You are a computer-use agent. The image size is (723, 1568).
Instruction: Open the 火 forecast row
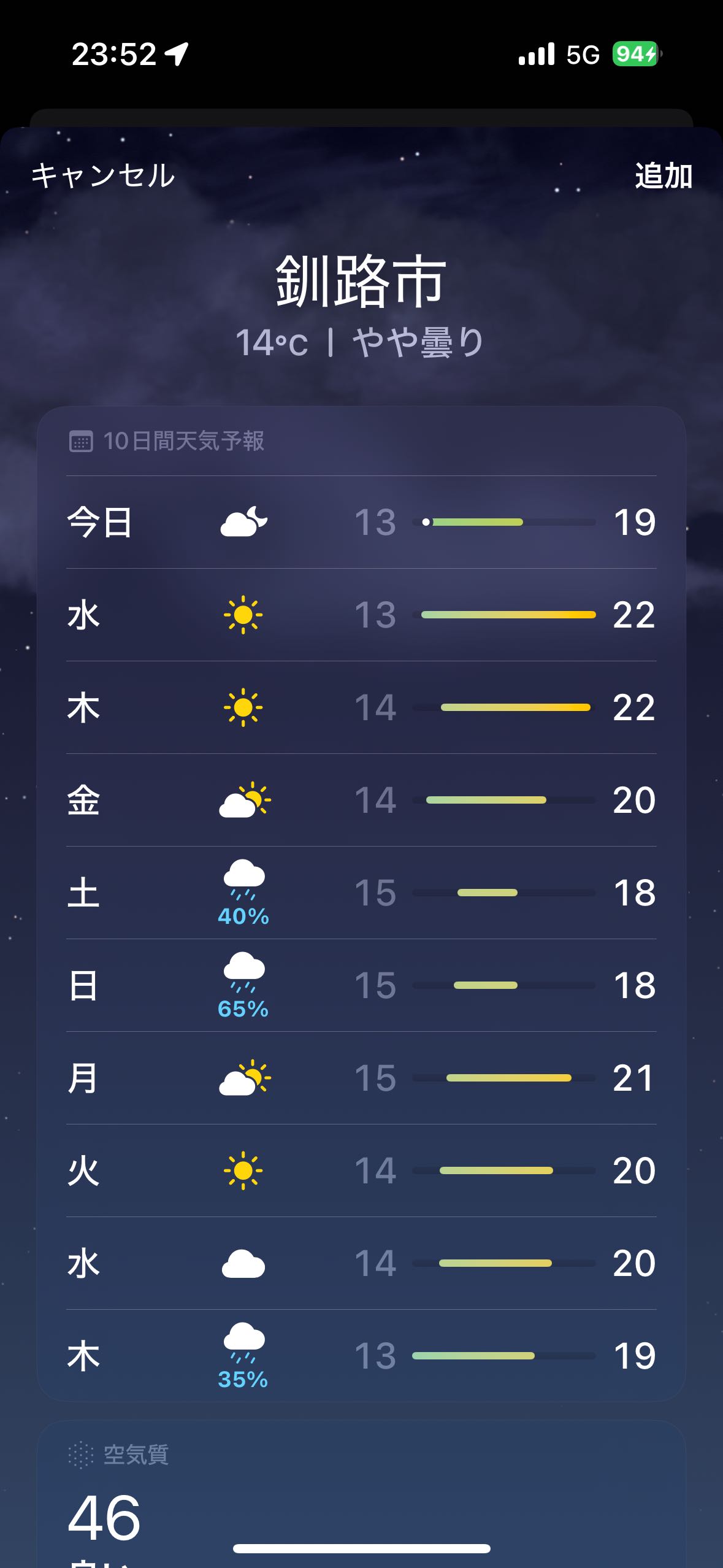[x=361, y=1170]
